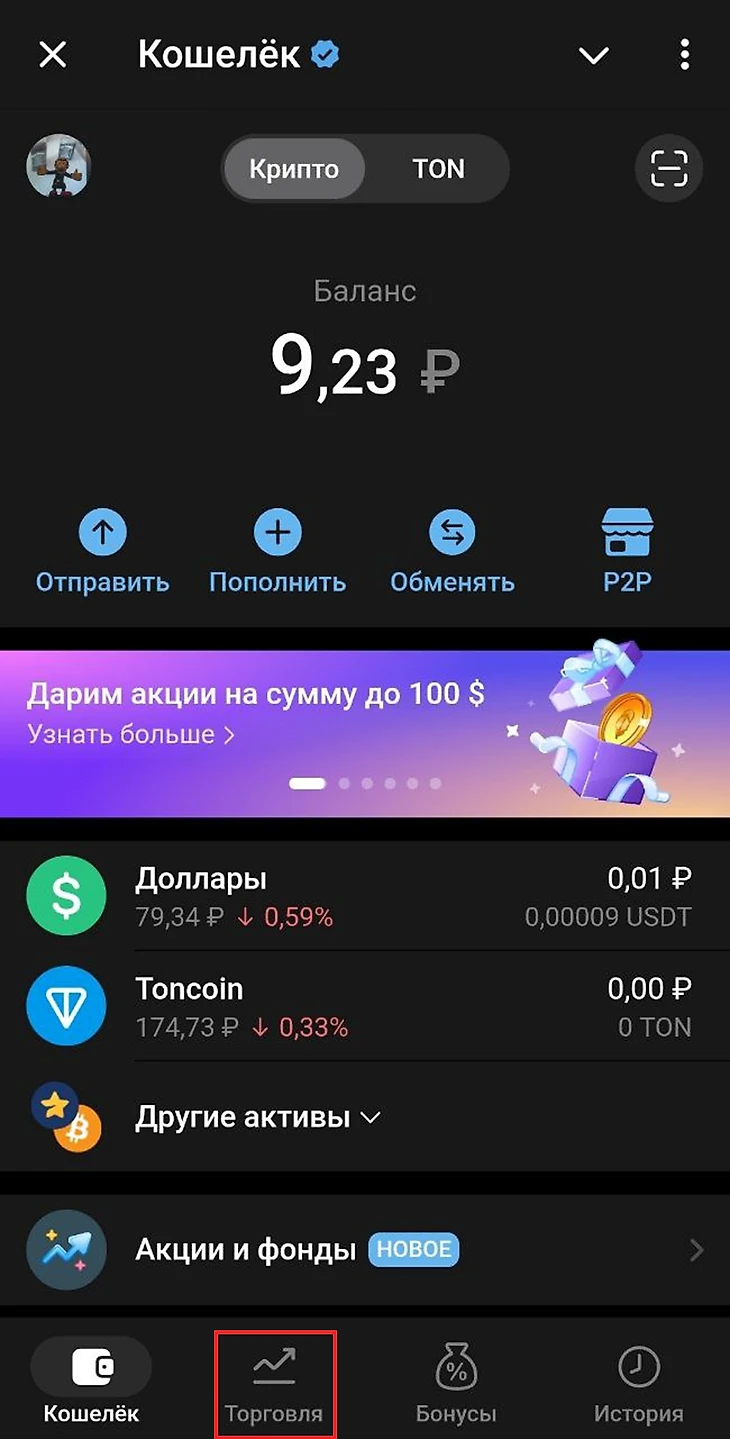This screenshot has width=730, height=1439.
Task: Open Акции и фонды section
Action: pos(360,1249)
